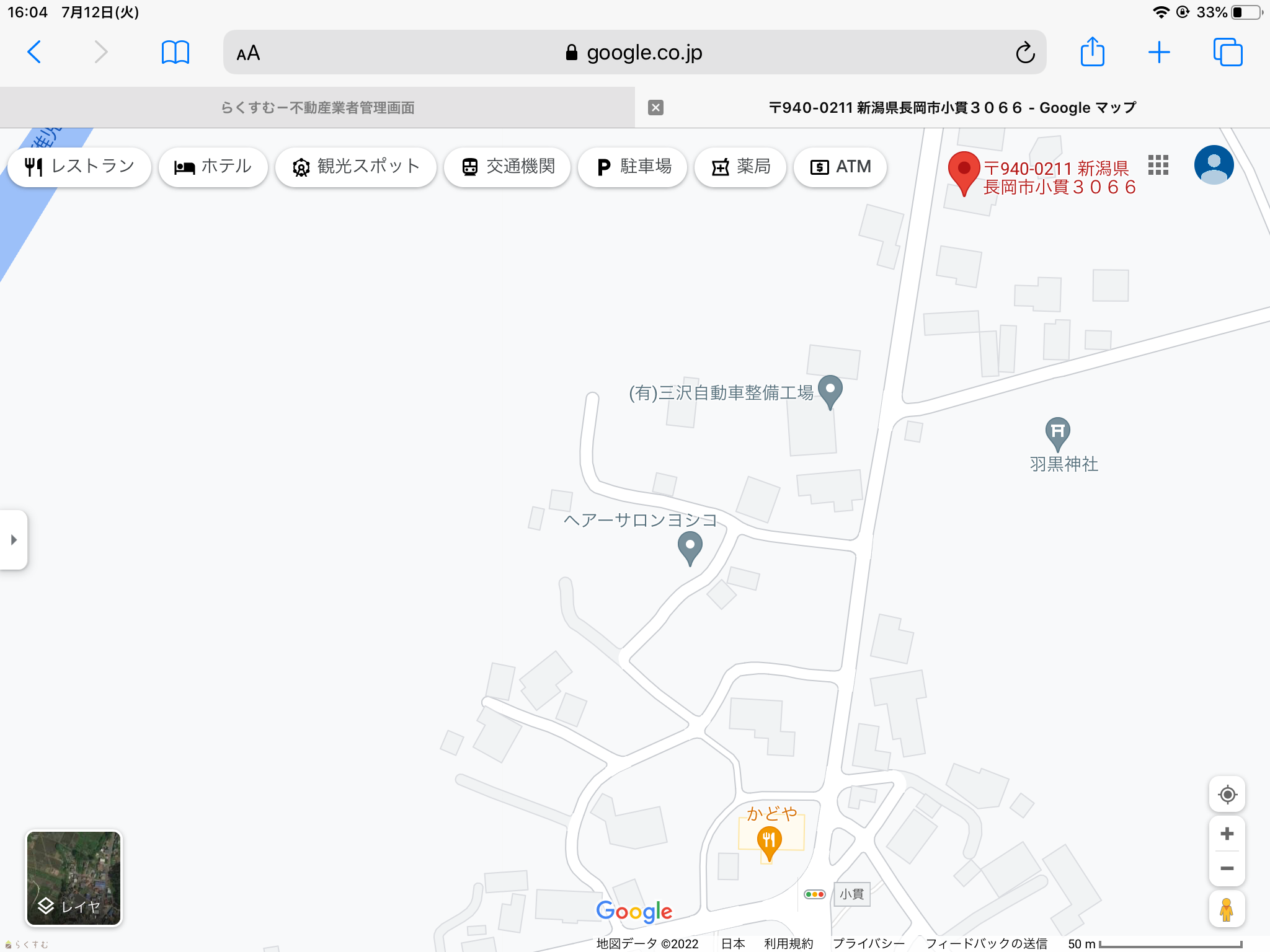Open Safari bookmarks
Screen dimensions: 1270x952
[x=175, y=52]
